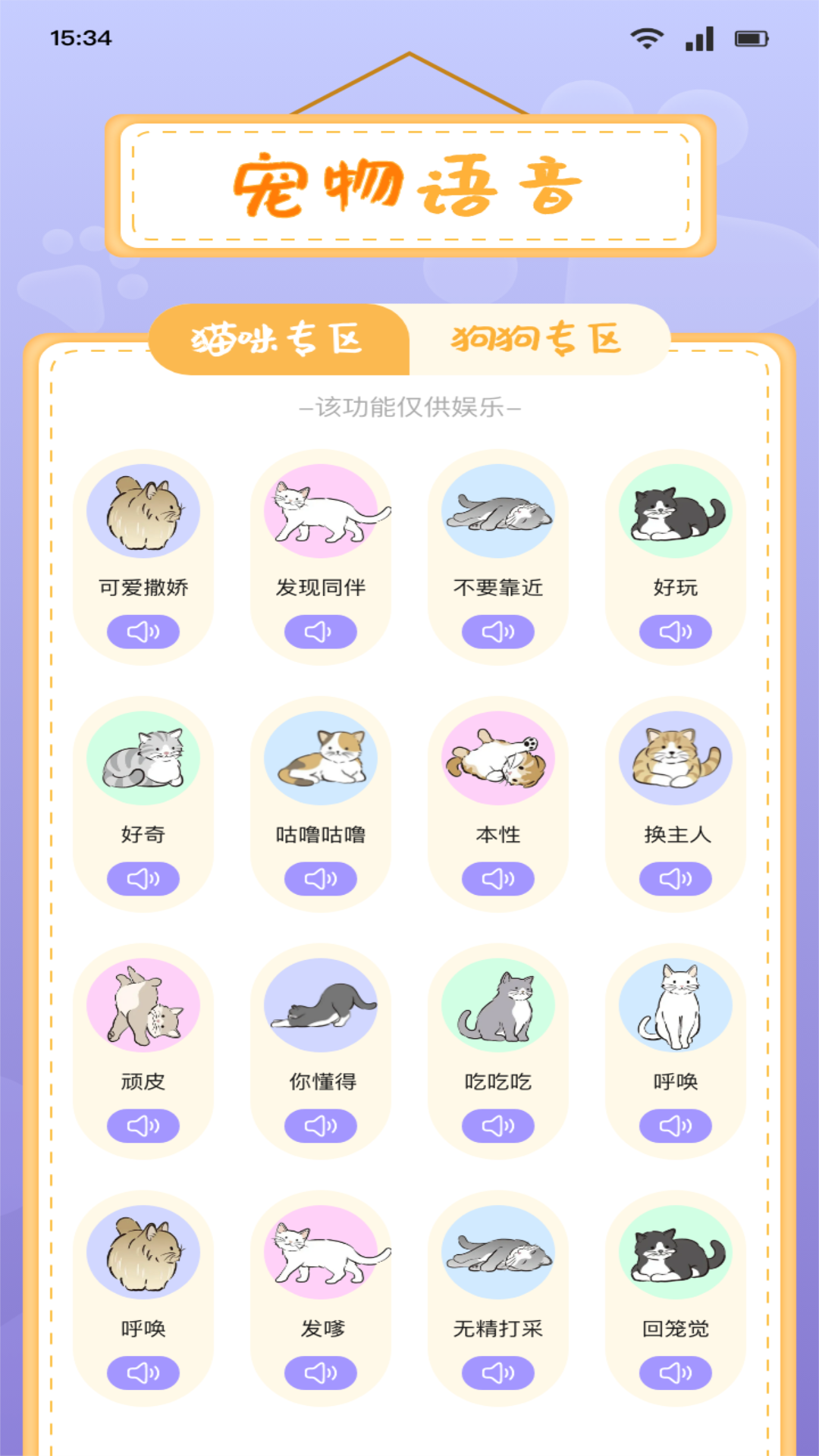This screenshot has width=819, height=1456.
Task: Play the 可爱撒娇 cat sound
Action: click(143, 630)
